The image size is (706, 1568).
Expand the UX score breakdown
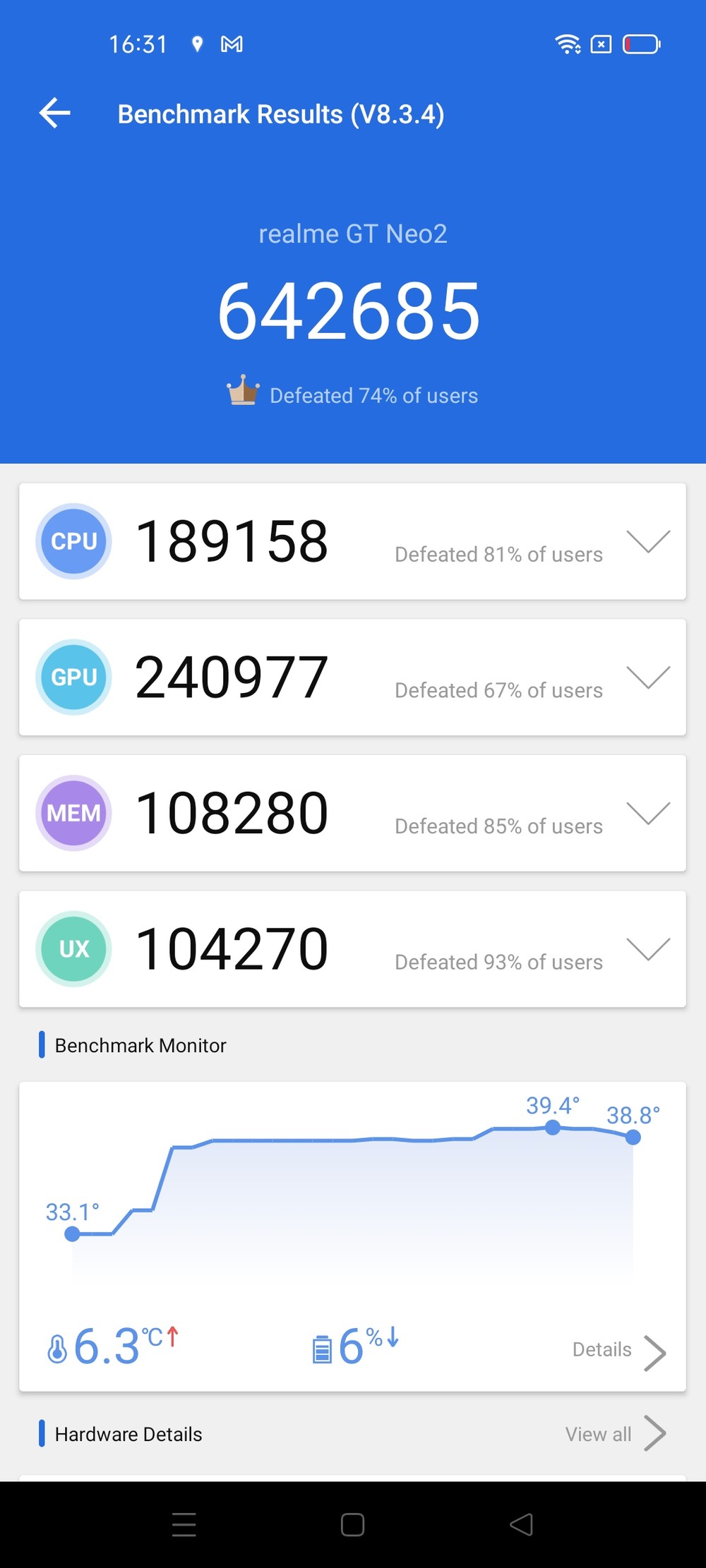647,949
